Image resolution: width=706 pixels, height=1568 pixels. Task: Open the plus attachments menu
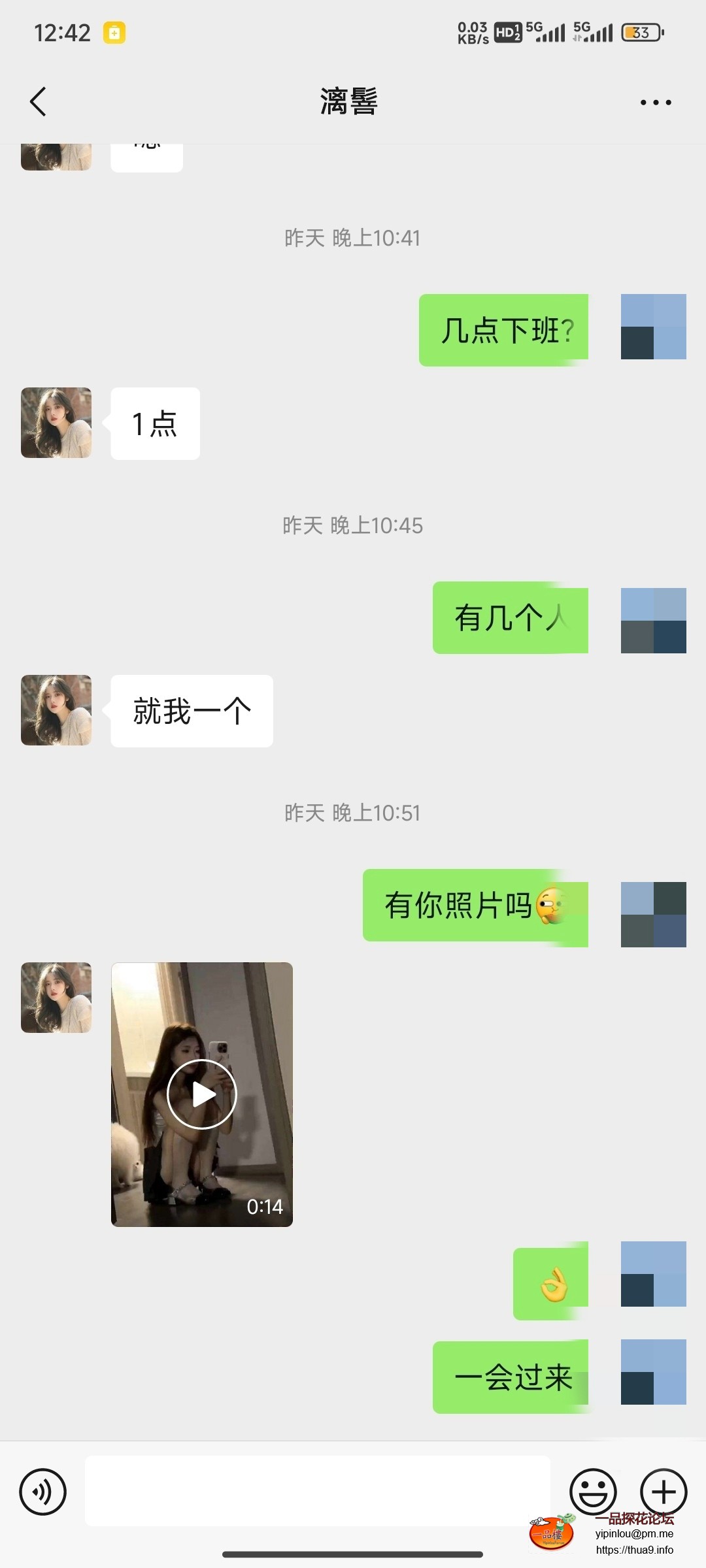[663, 1492]
